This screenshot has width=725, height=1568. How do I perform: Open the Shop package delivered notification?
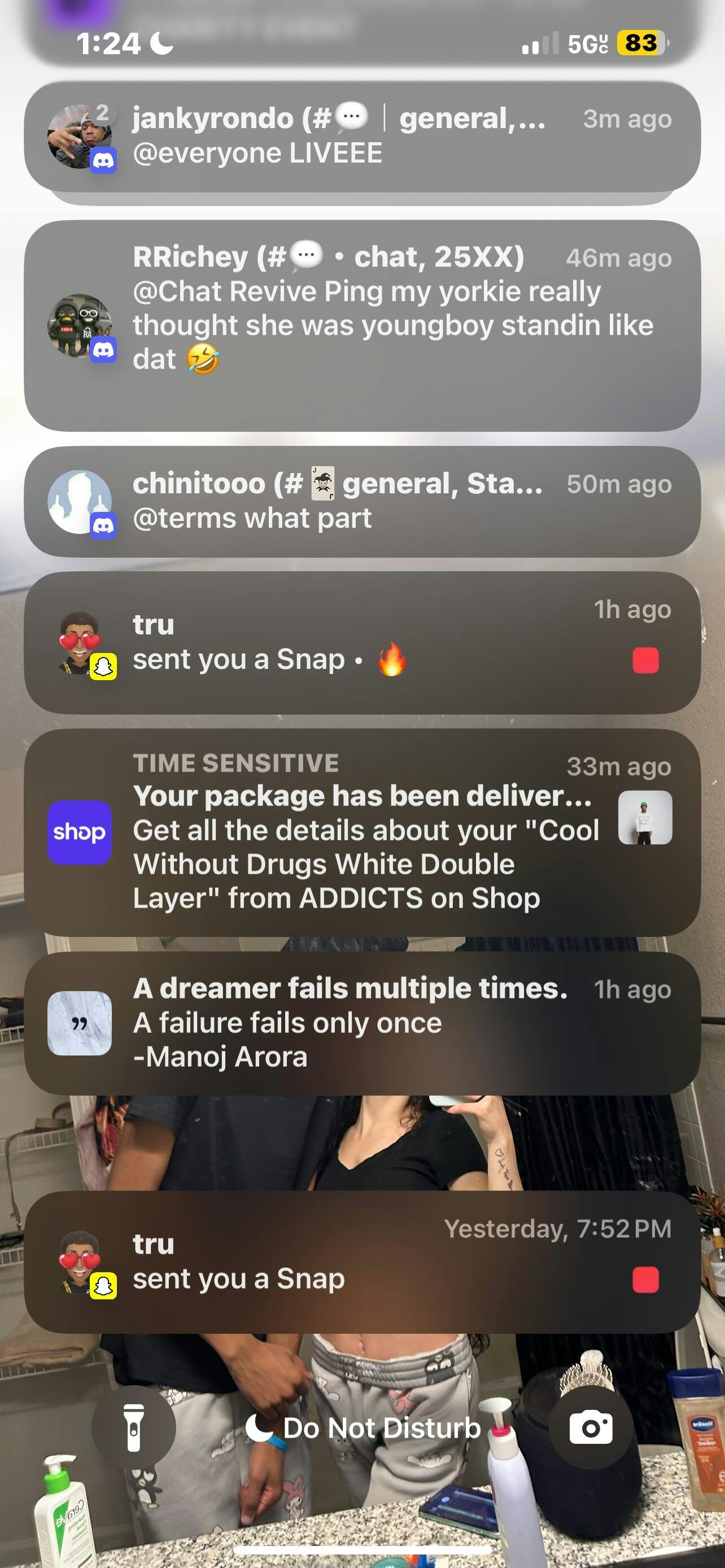tap(362, 832)
